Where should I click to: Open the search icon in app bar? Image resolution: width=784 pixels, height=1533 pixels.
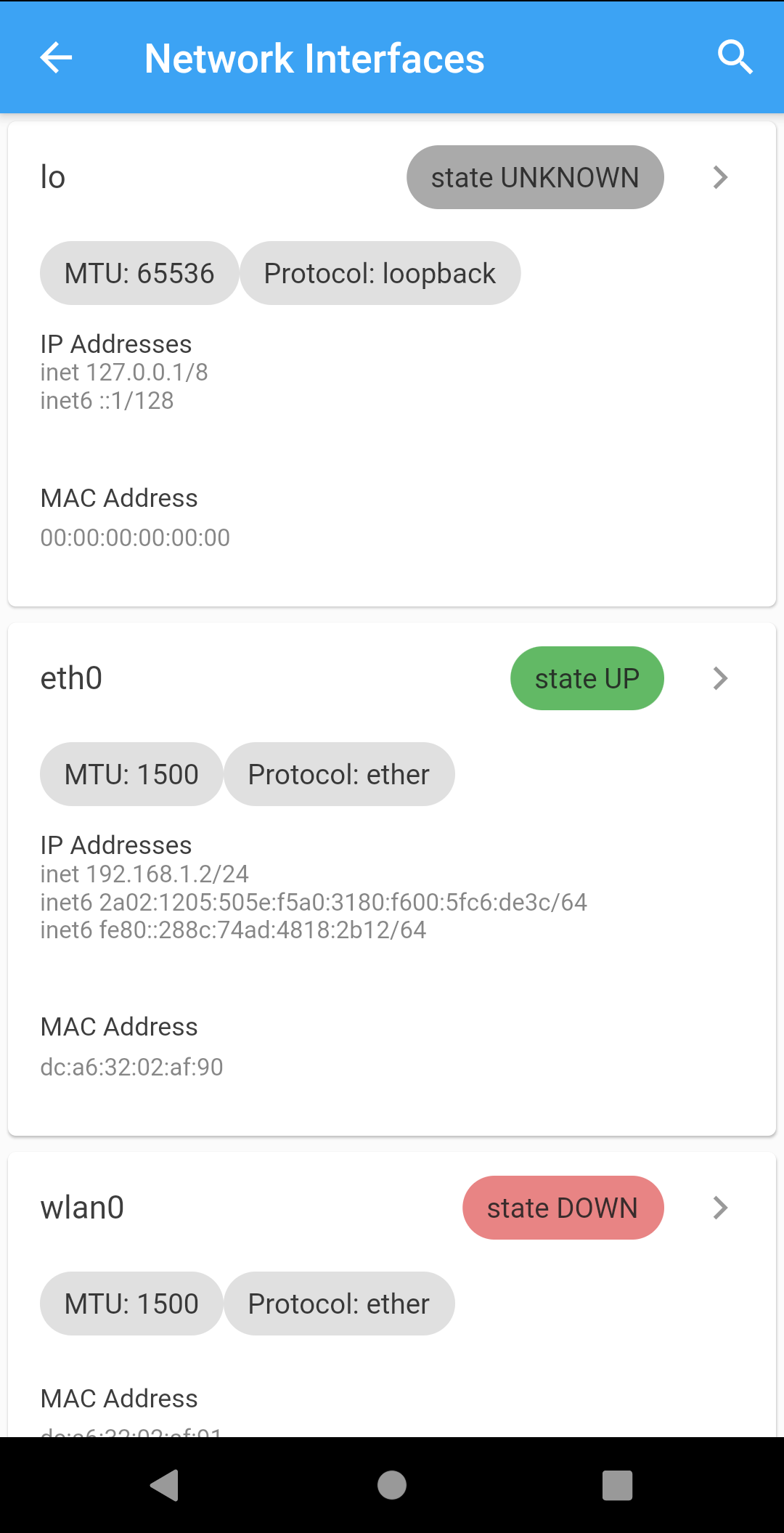[x=735, y=58]
